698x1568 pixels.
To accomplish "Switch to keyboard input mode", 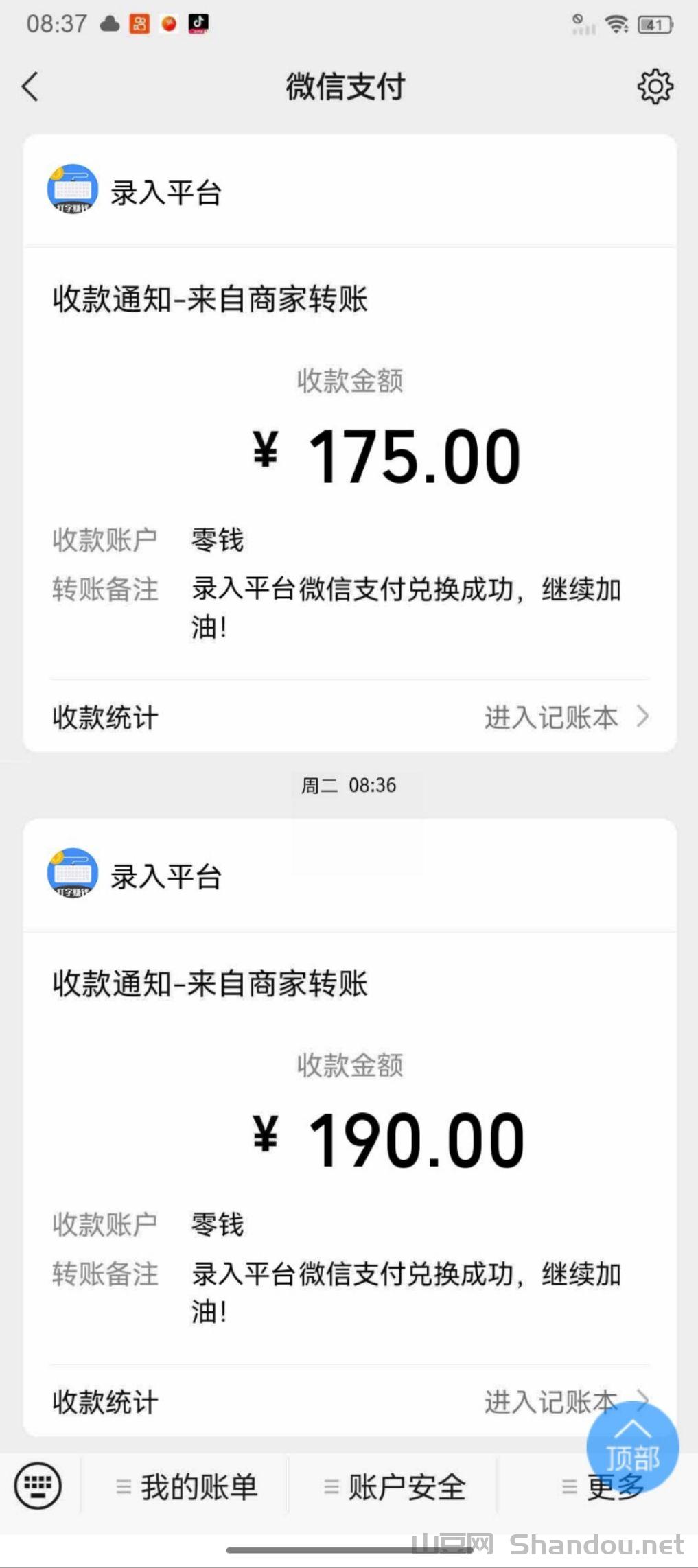I will [x=38, y=1487].
